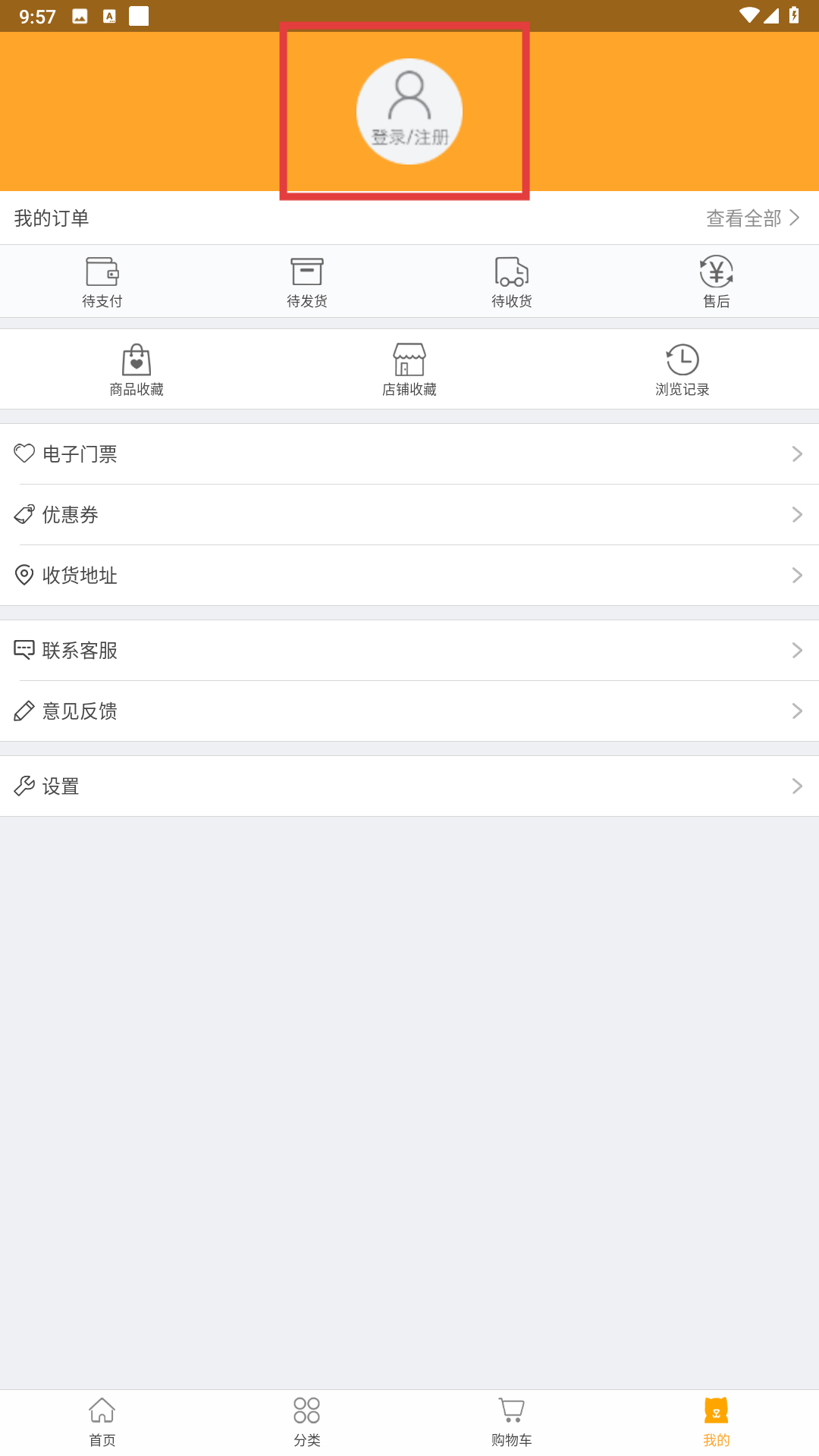Open 待发货 orders awaiting shipment
This screenshot has height=1456, width=819.
pos(307,282)
